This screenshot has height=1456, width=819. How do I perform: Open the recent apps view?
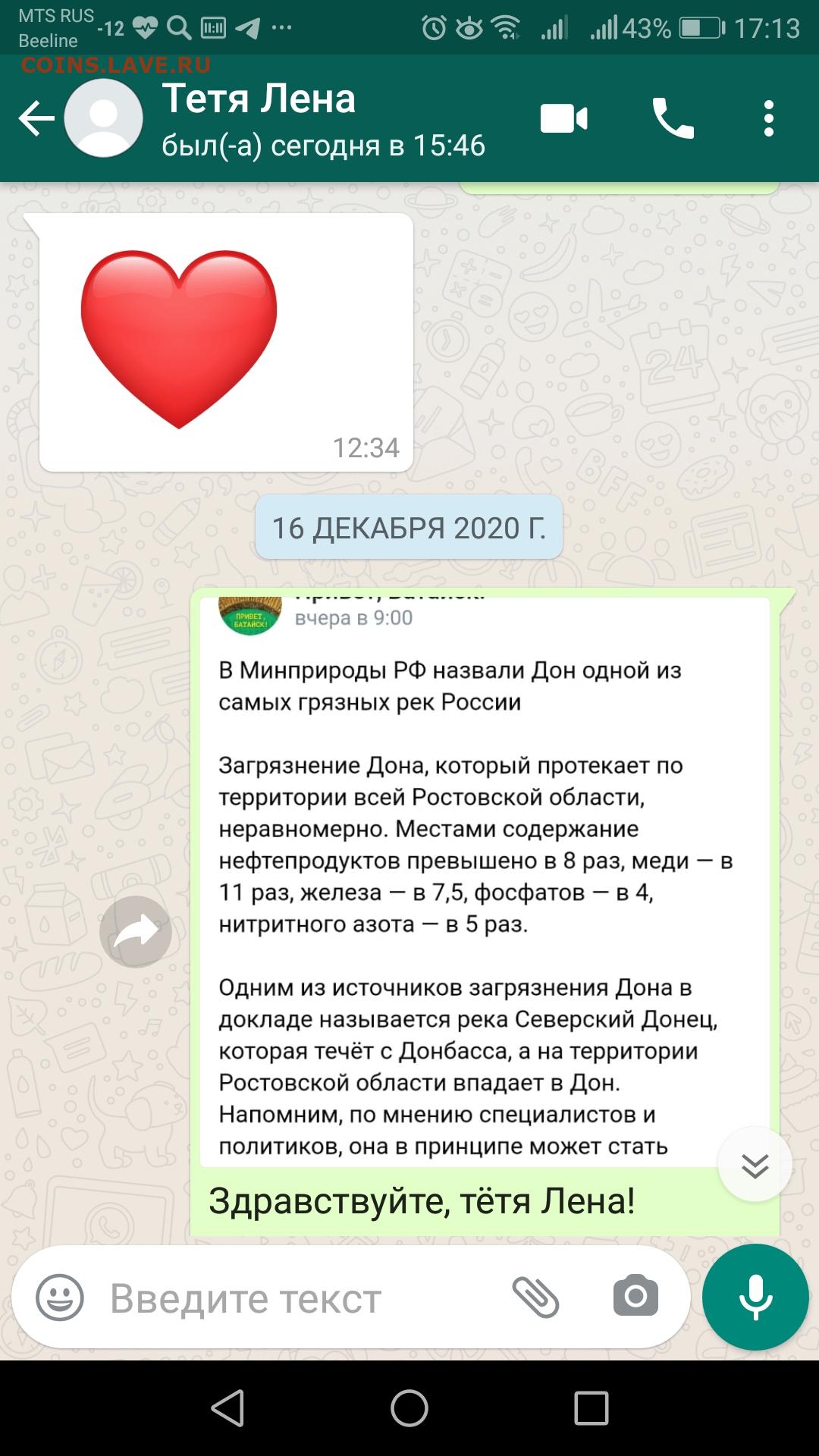591,1408
